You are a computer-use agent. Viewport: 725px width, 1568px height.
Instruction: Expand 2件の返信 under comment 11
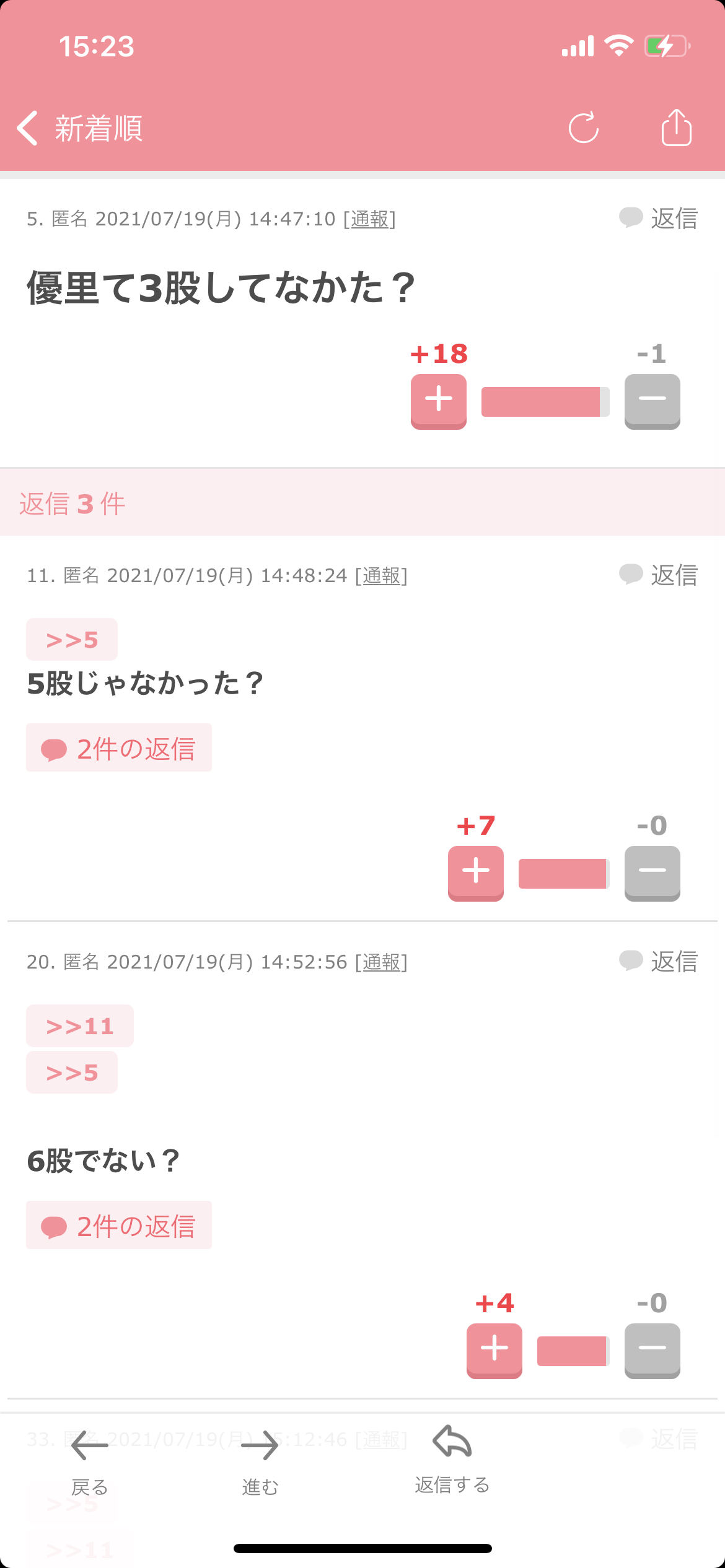click(x=119, y=747)
